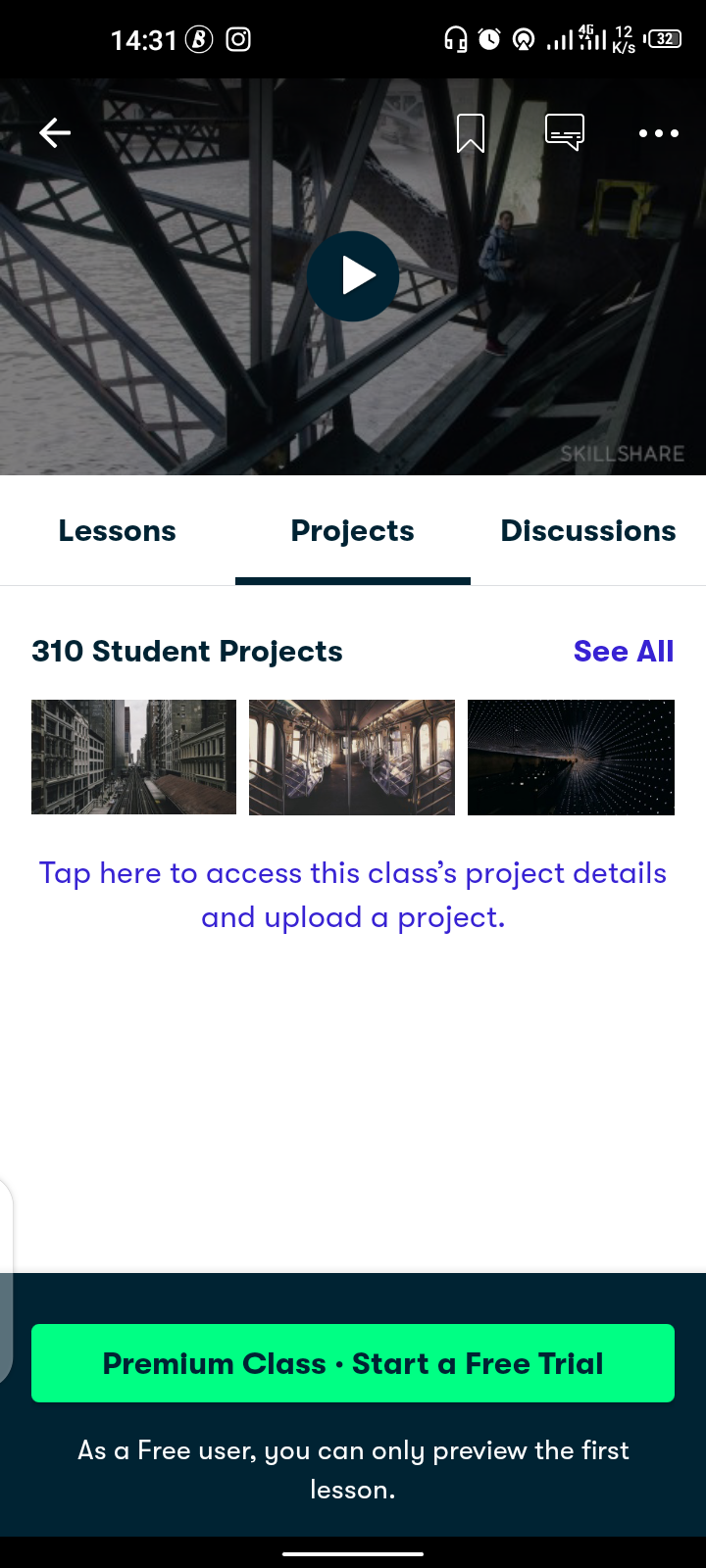Image resolution: width=706 pixels, height=1568 pixels.
Task: Tap the 310 Student Projects heading
Action: point(187,650)
